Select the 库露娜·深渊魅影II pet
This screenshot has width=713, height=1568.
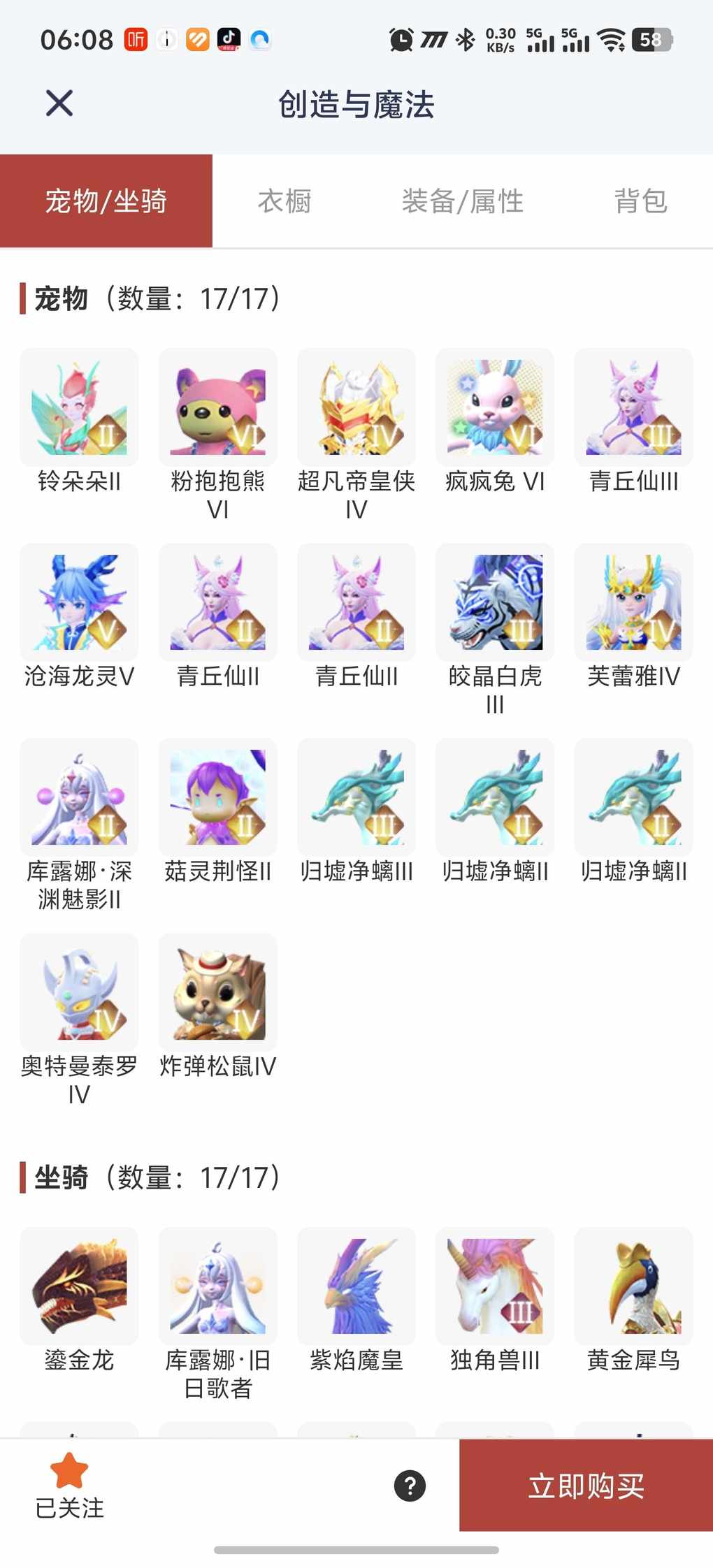[79, 797]
